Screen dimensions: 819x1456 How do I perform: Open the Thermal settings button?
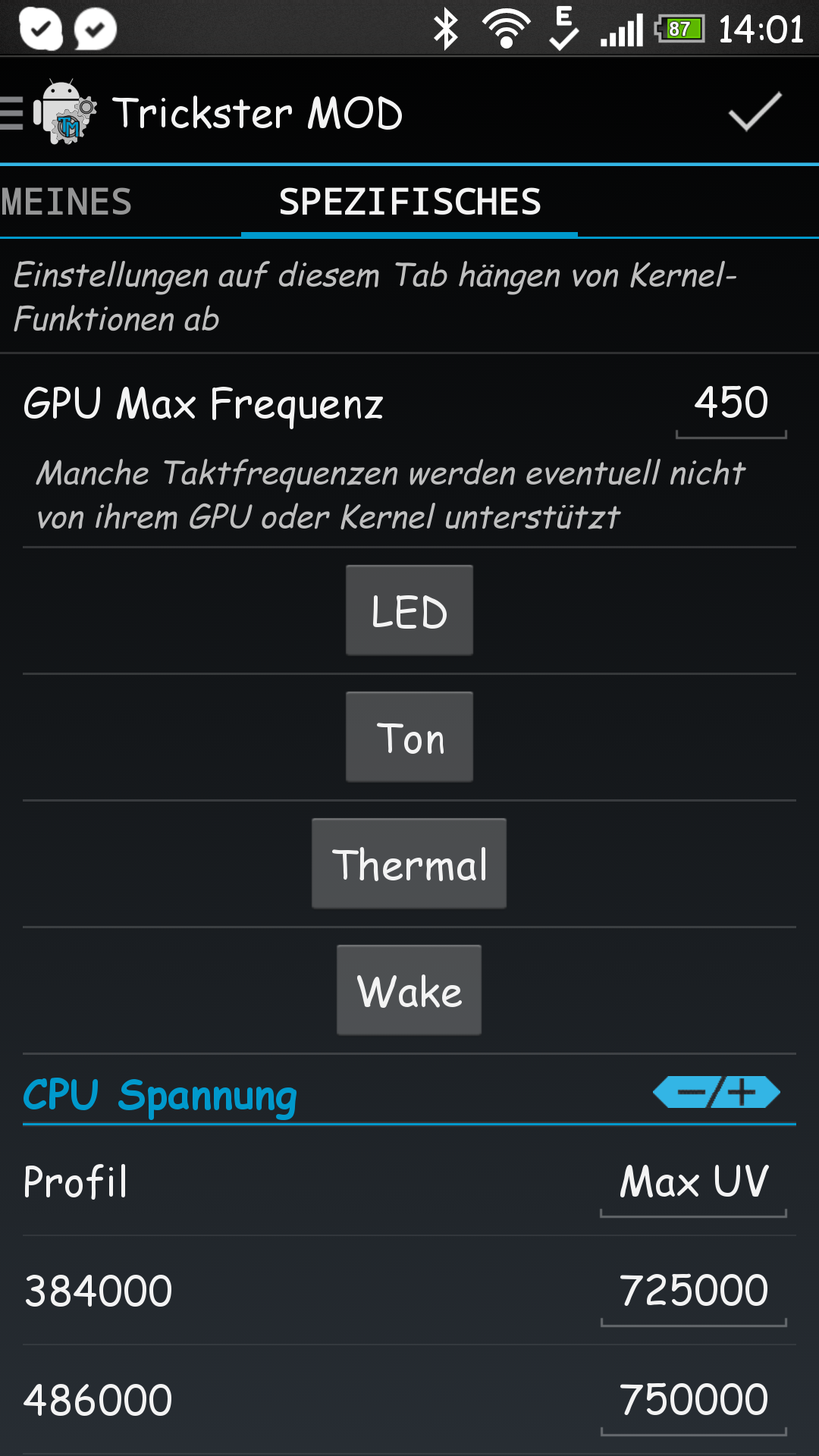point(409,864)
